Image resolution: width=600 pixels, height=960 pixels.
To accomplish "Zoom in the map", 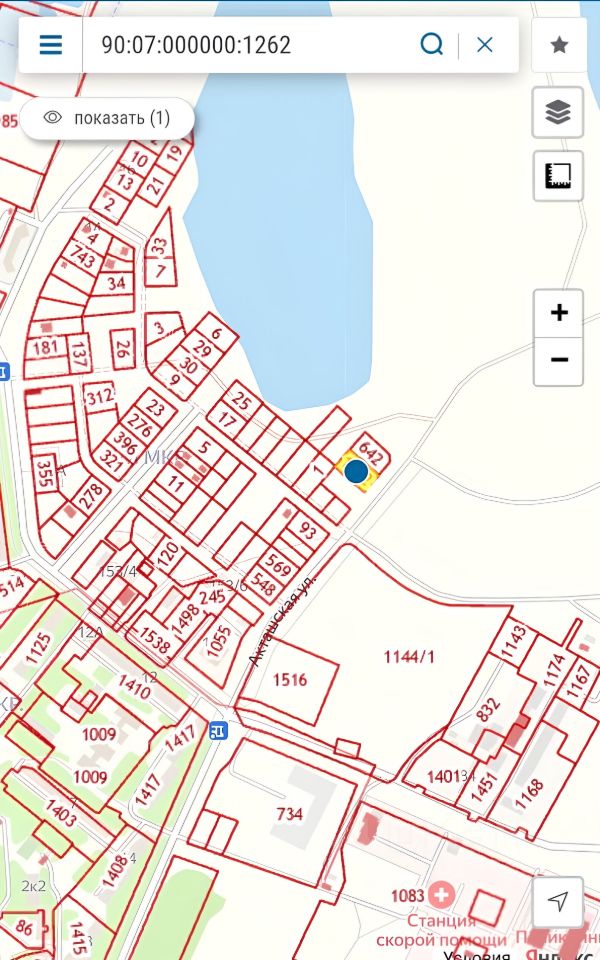I will pyautogui.click(x=558, y=313).
